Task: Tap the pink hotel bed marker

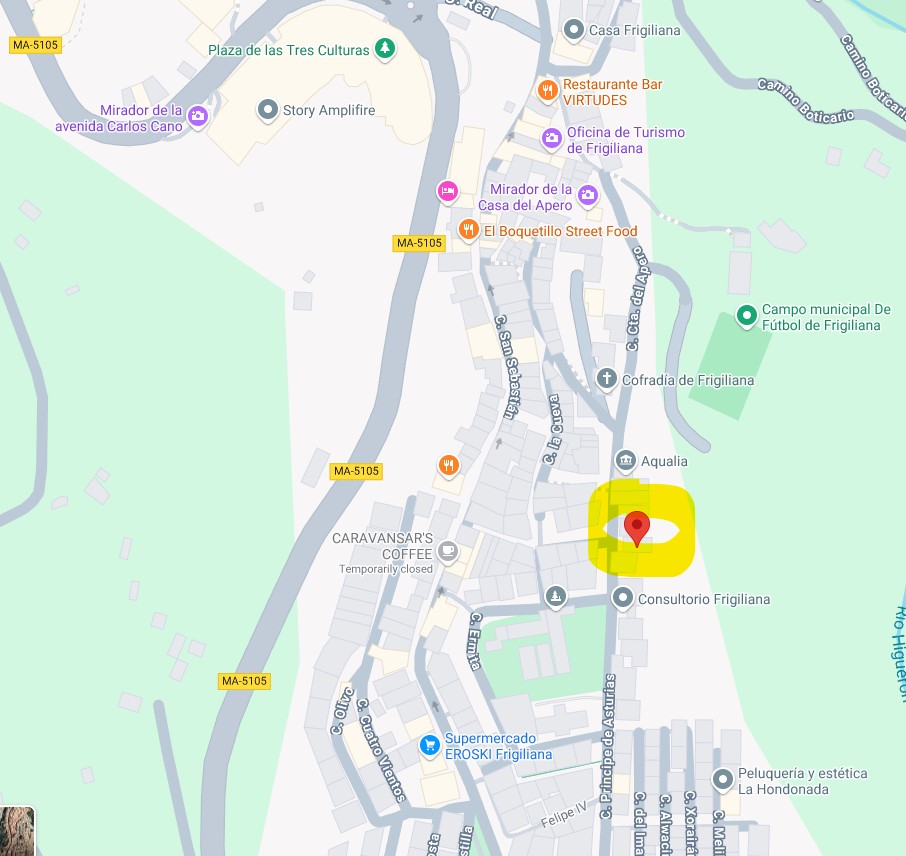Action: 448,190
